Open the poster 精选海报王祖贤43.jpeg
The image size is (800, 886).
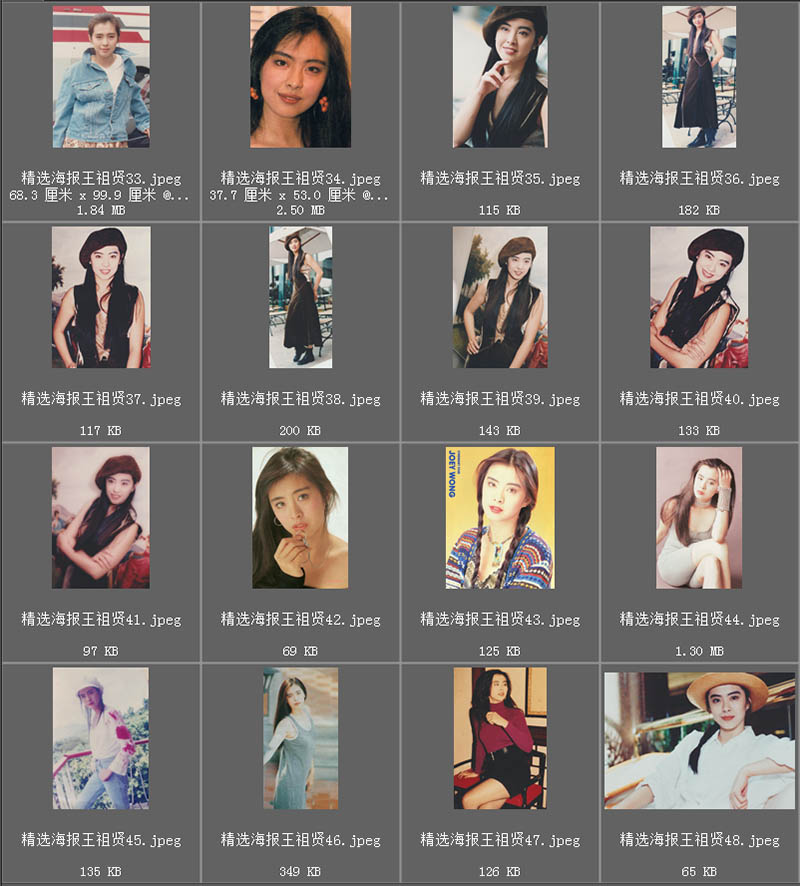tap(500, 517)
